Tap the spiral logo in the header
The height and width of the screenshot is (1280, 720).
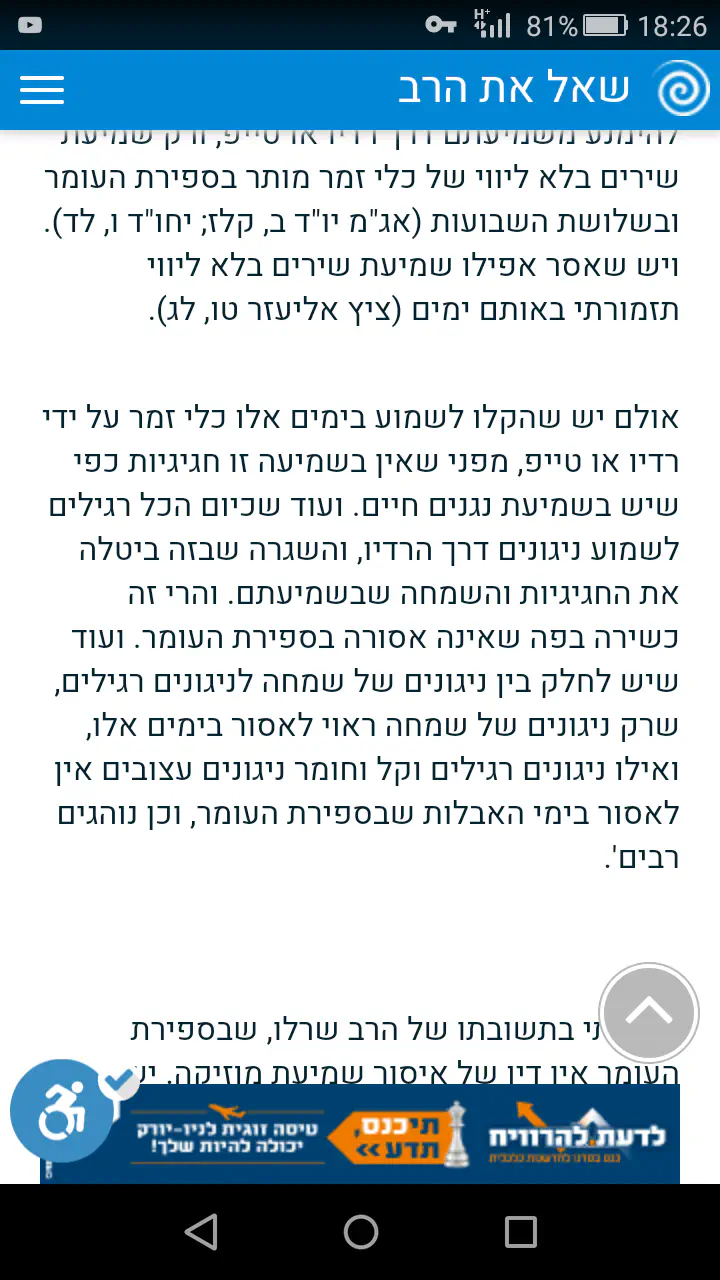click(x=683, y=90)
